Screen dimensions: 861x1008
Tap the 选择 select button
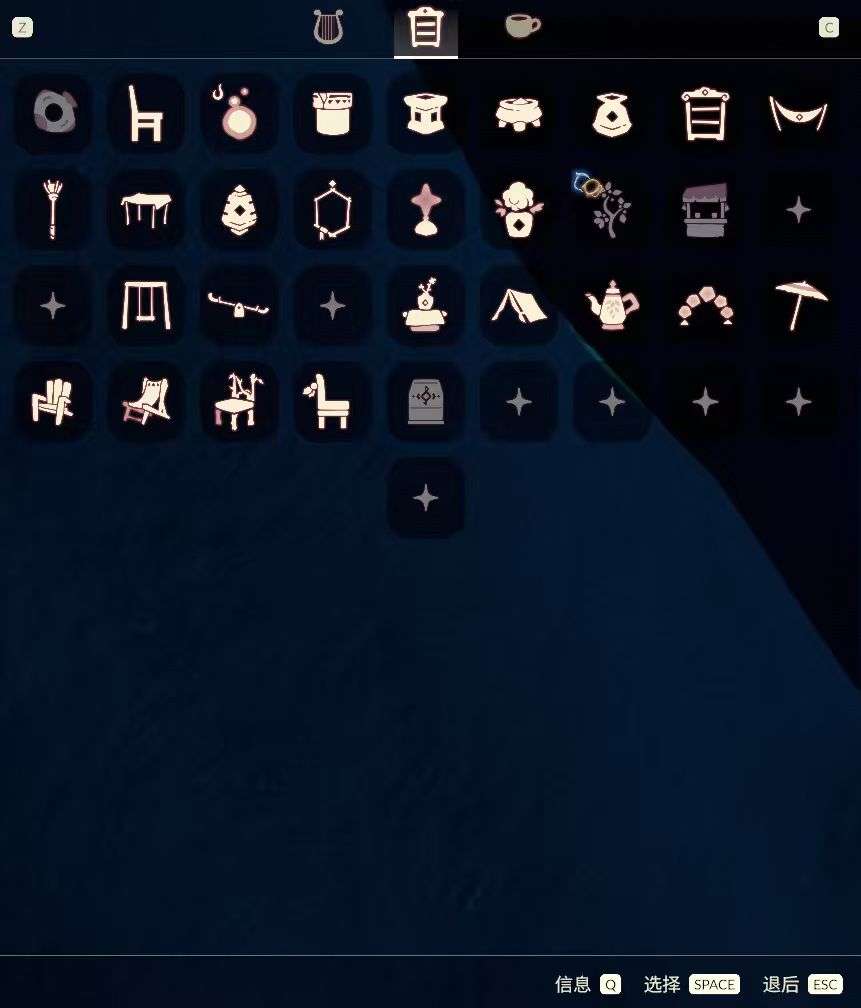[691, 984]
